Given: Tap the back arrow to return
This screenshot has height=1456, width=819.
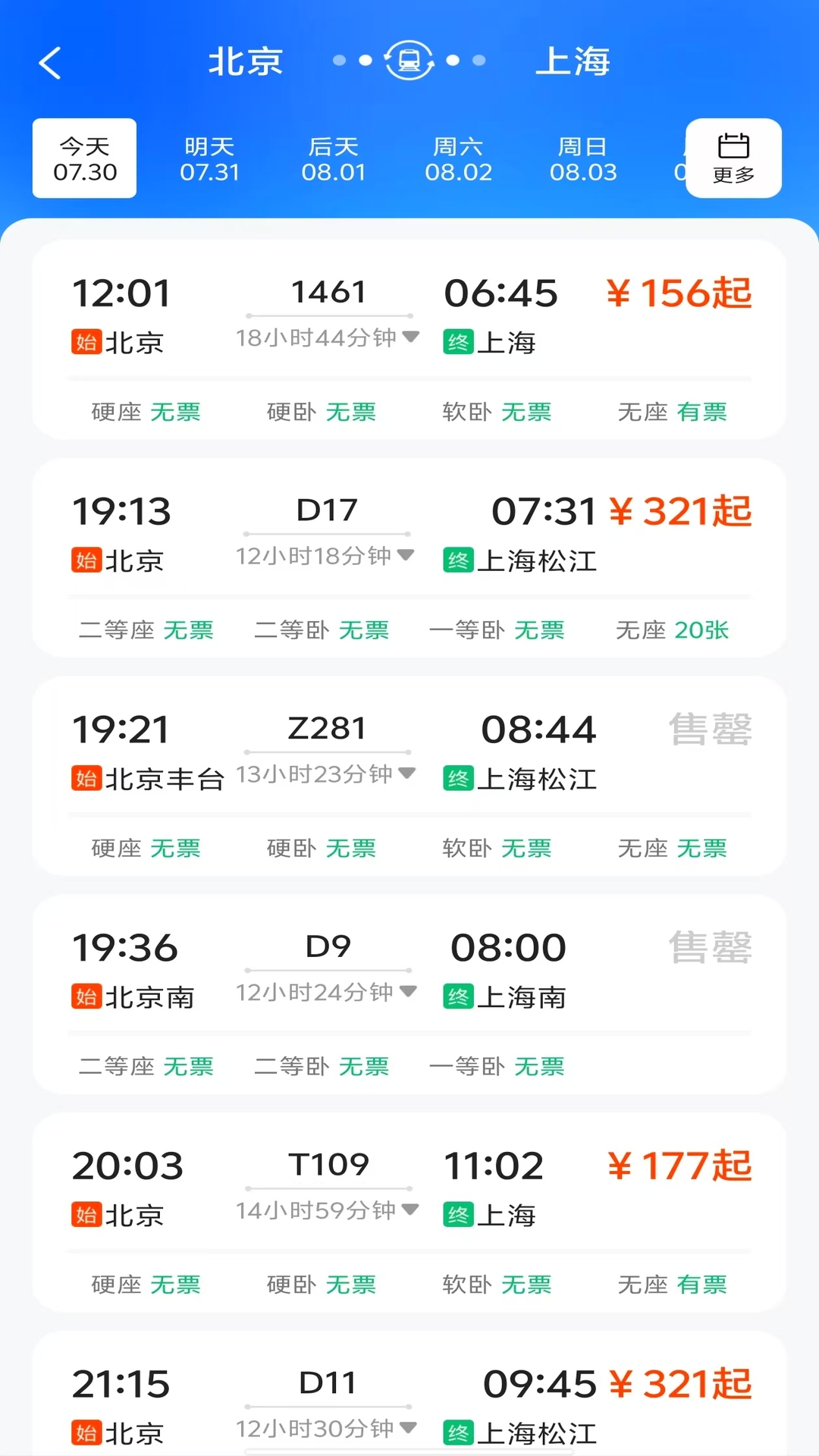Looking at the screenshot, I should [50, 62].
